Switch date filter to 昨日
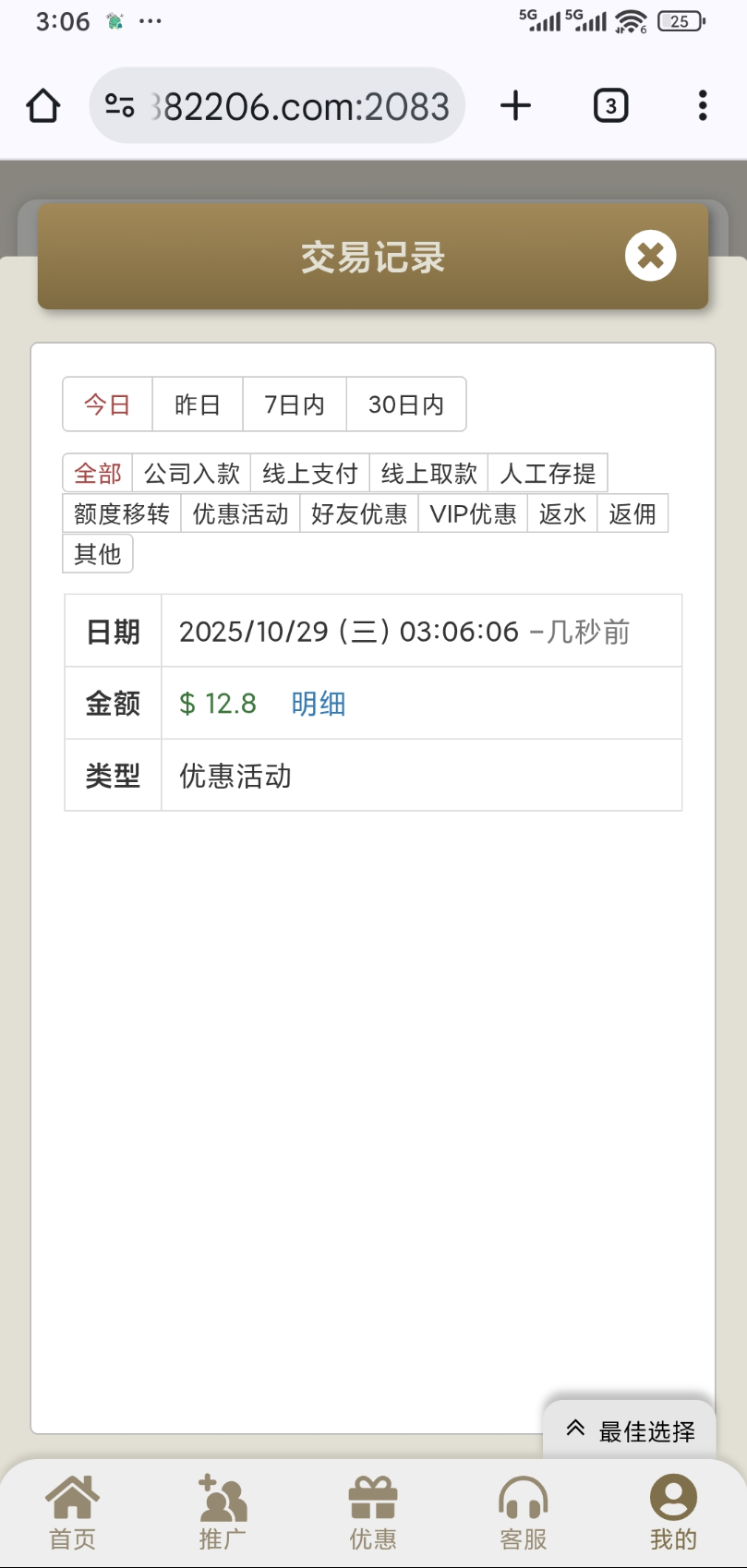The height and width of the screenshot is (1568, 747). click(197, 404)
